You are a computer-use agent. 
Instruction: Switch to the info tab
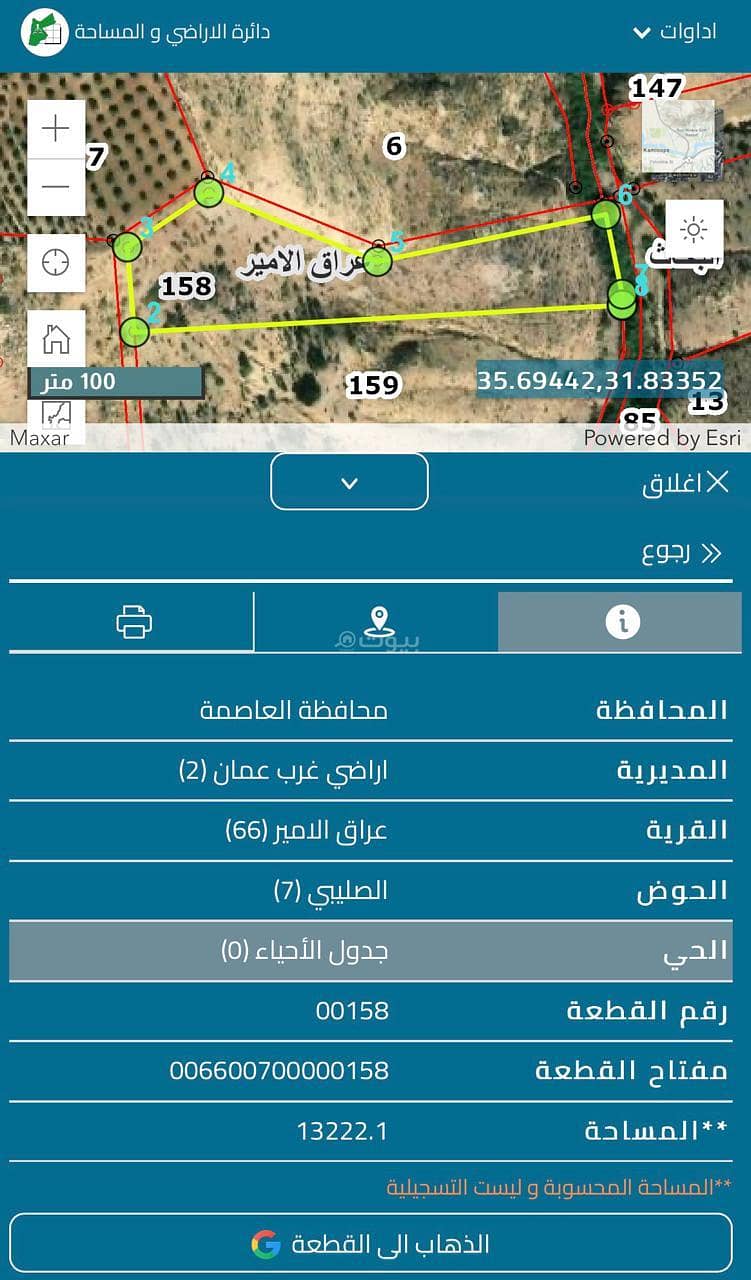tap(621, 622)
